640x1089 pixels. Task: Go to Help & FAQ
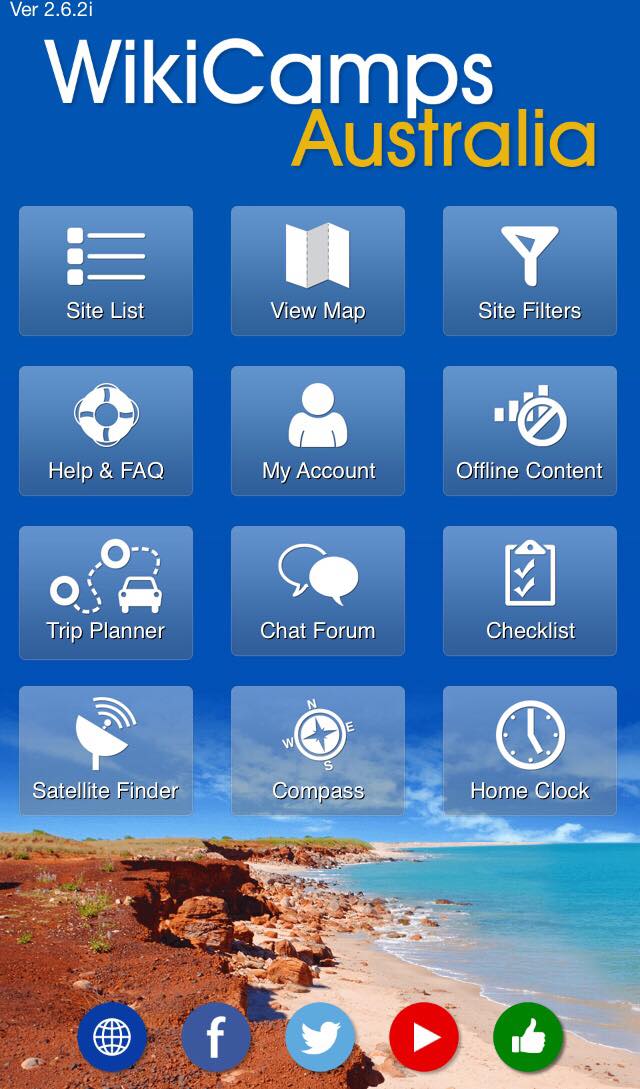click(106, 431)
